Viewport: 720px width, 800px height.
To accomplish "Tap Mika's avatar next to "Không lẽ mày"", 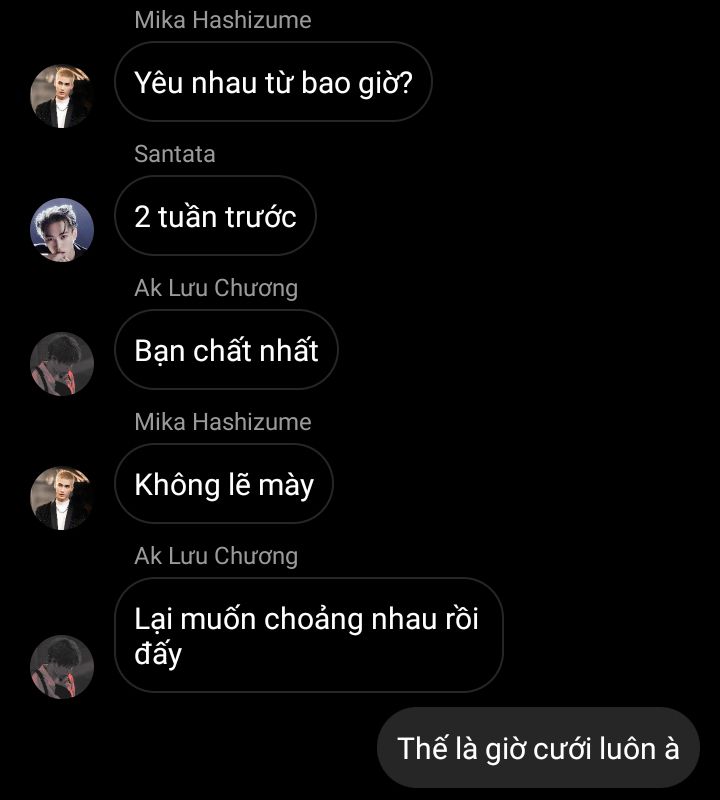I will (x=62, y=498).
